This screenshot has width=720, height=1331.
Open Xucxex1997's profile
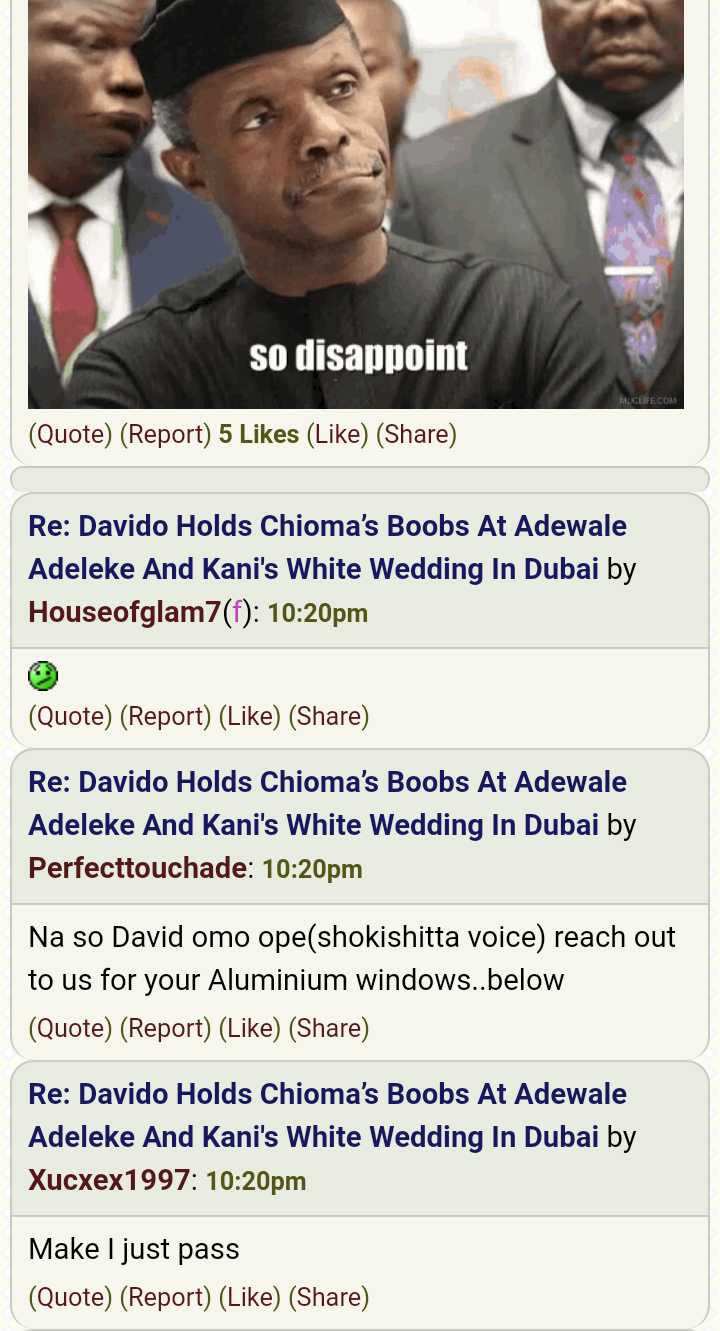(109, 1180)
